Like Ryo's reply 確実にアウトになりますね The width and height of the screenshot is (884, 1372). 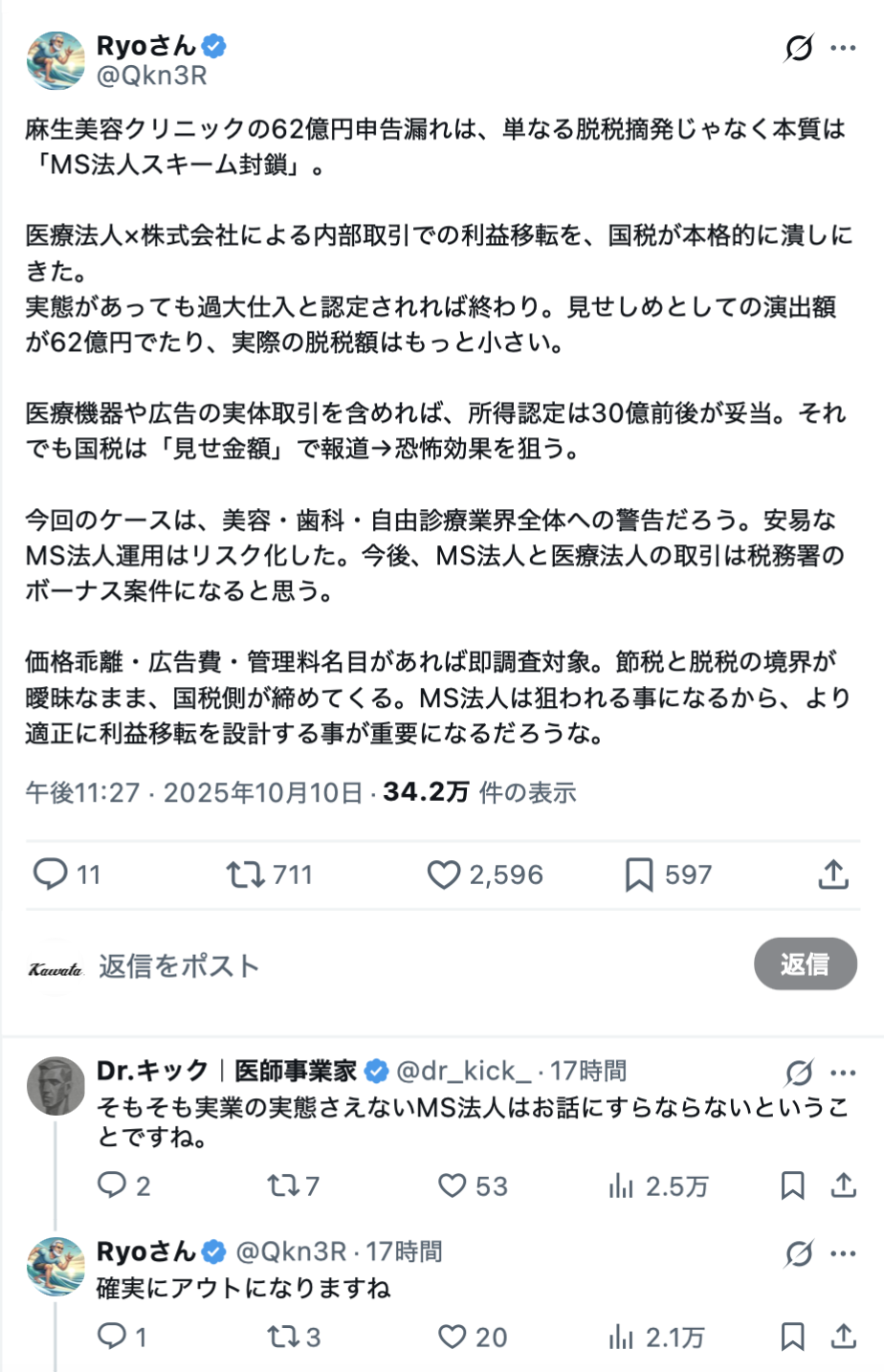[452, 1336]
